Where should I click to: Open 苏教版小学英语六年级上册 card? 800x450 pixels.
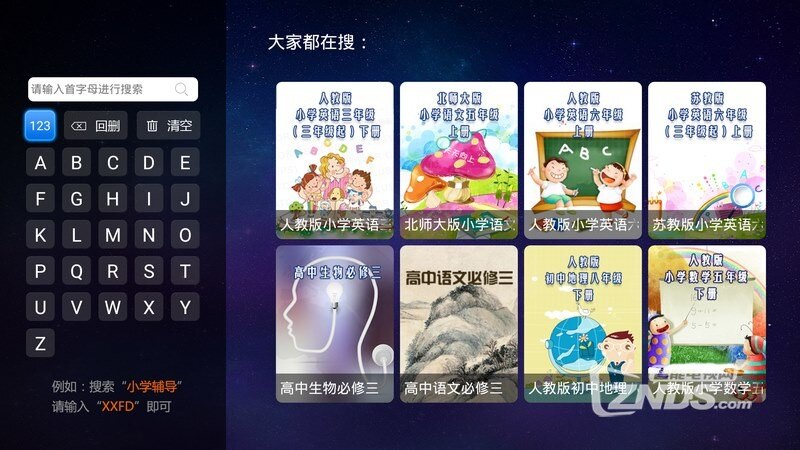pos(707,160)
